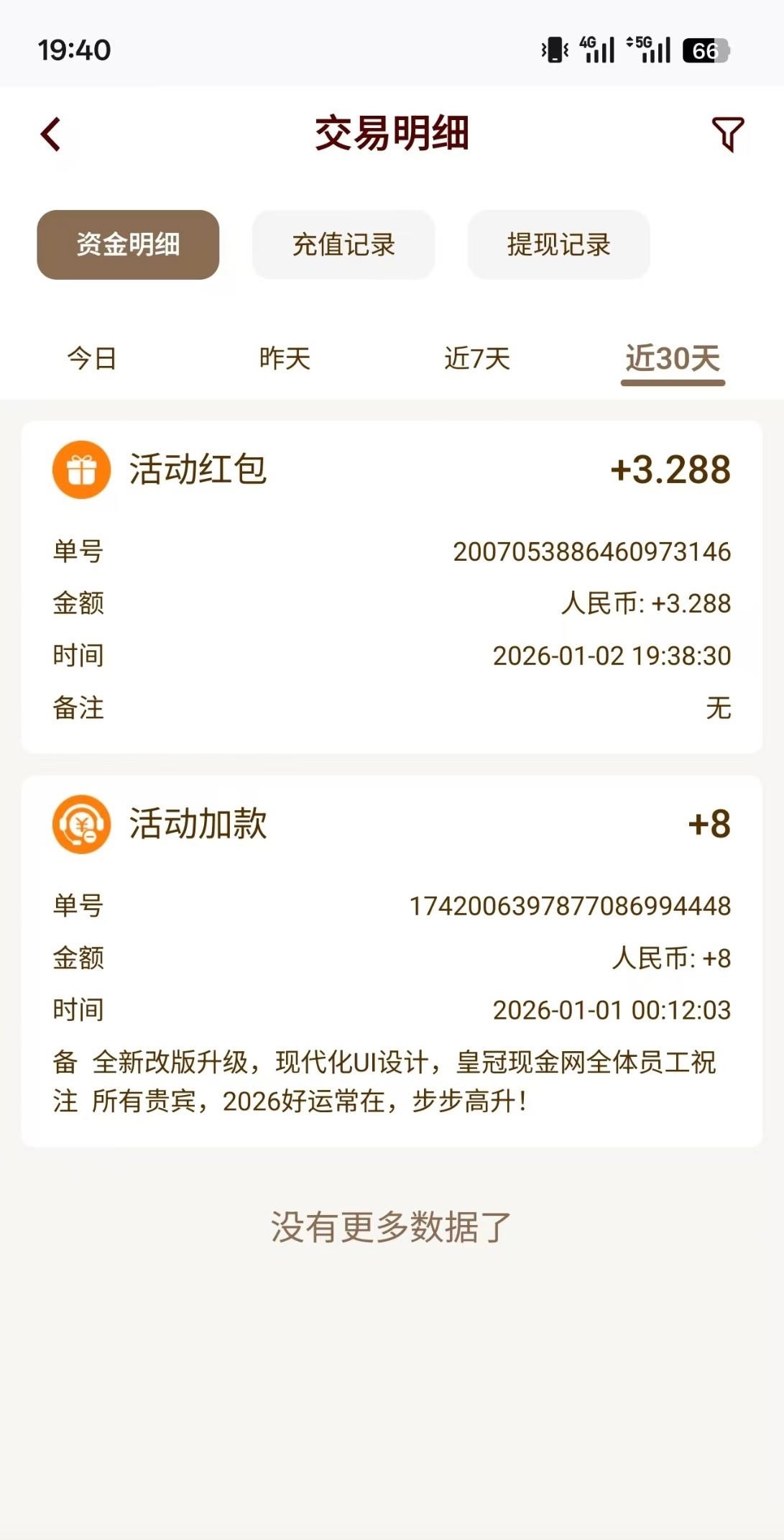Open the filter funnel icon
The image size is (784, 1540).
click(727, 134)
